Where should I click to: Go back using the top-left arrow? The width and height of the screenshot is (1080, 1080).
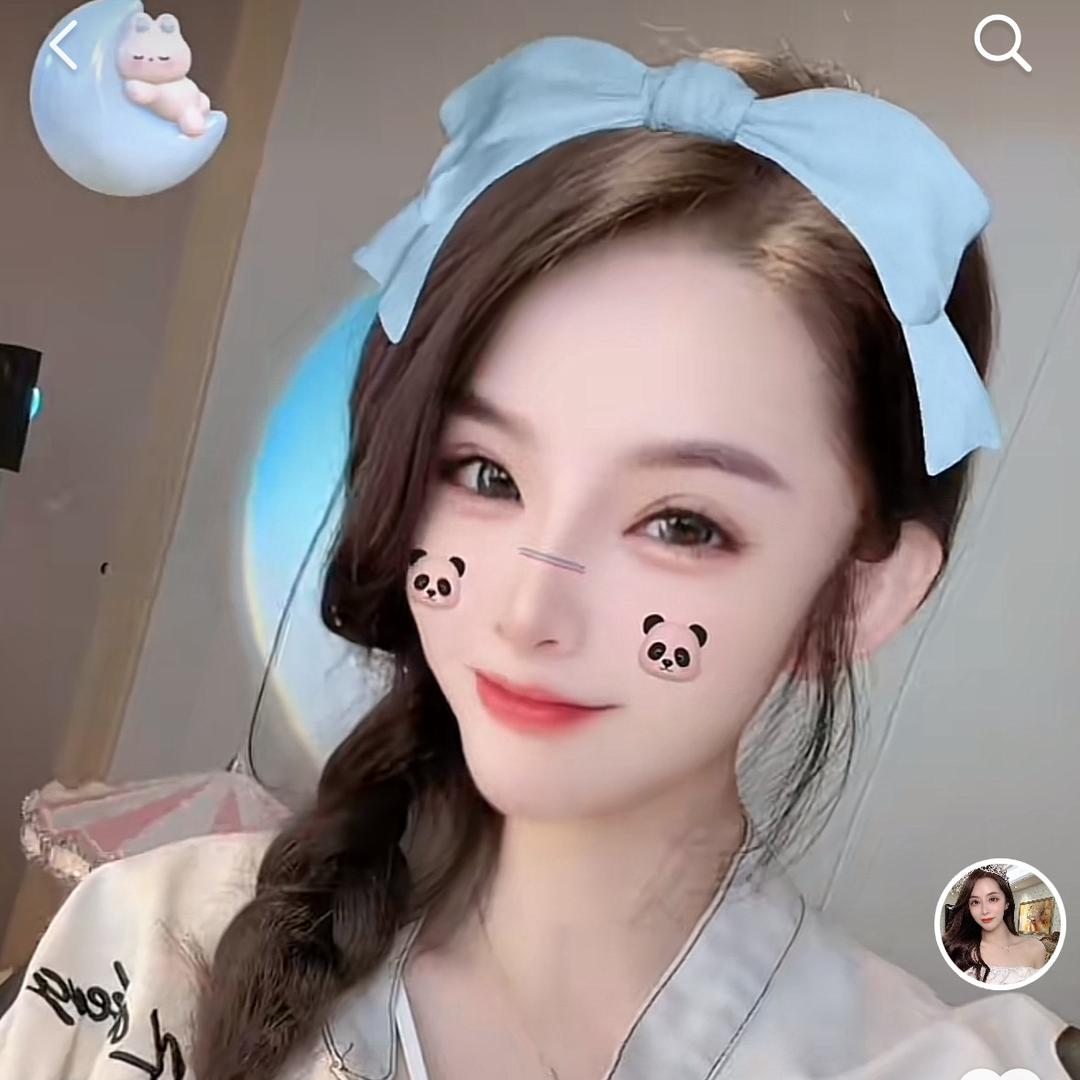[x=63, y=46]
